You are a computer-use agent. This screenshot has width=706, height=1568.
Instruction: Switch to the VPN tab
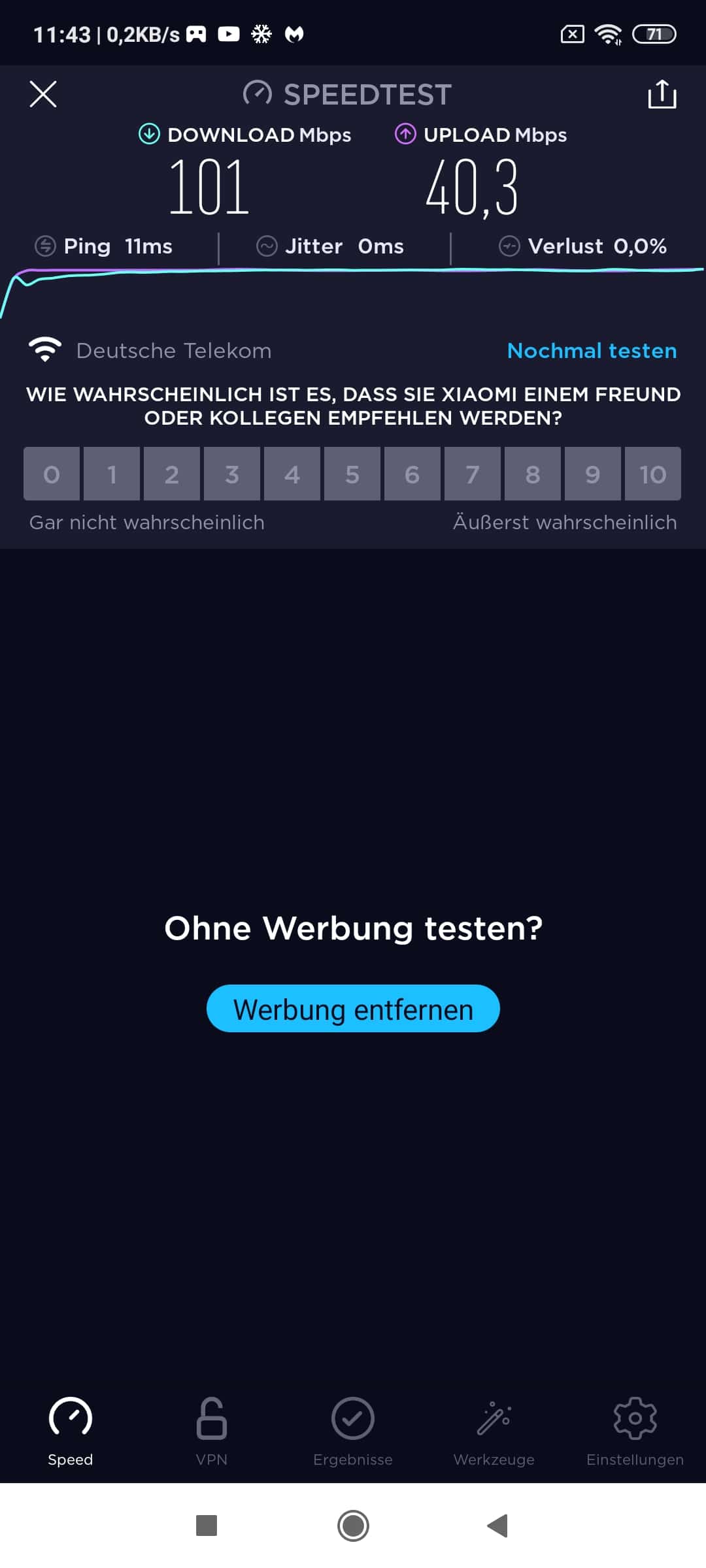tap(212, 1432)
